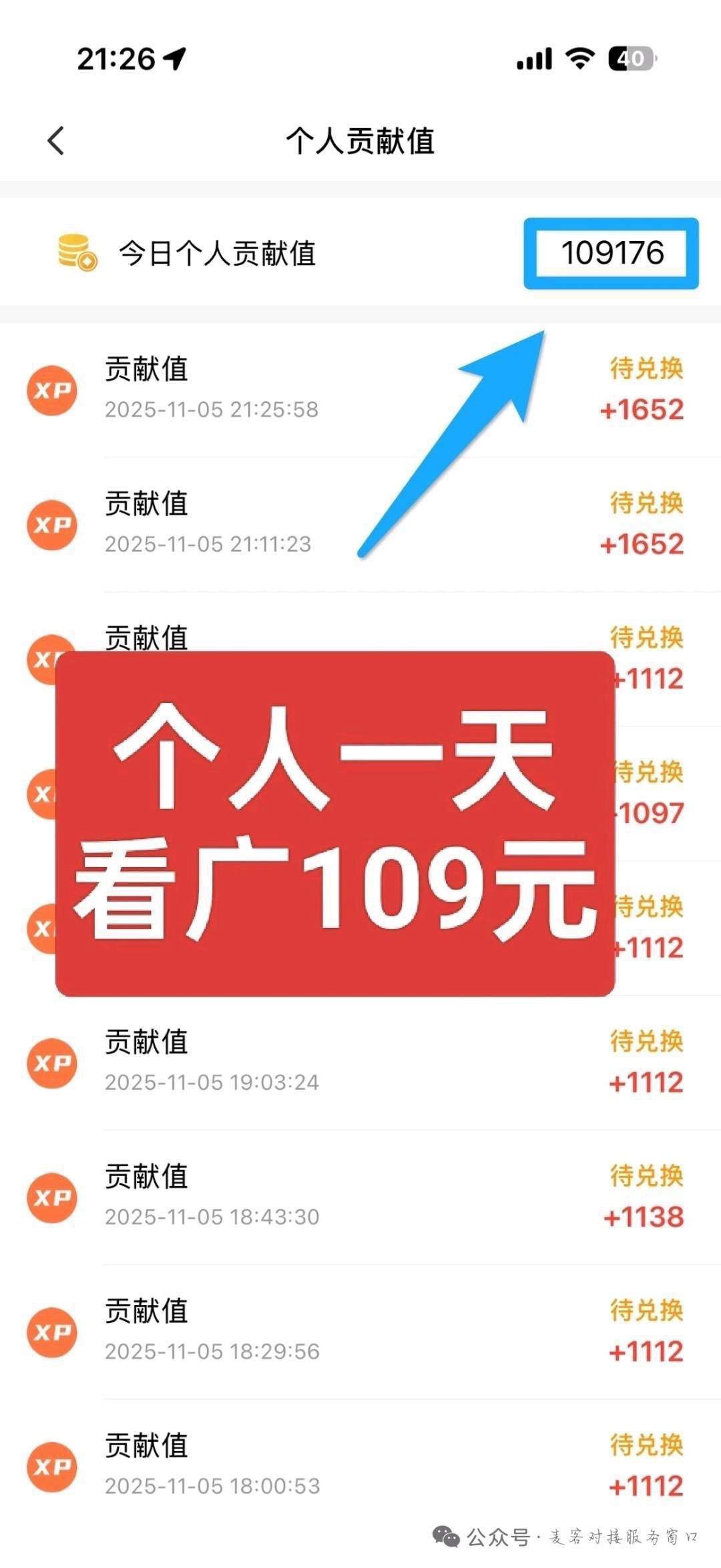Screen dimensions: 721x1568
Task: Tap the battery indicator showing 40
Action: pos(628,59)
